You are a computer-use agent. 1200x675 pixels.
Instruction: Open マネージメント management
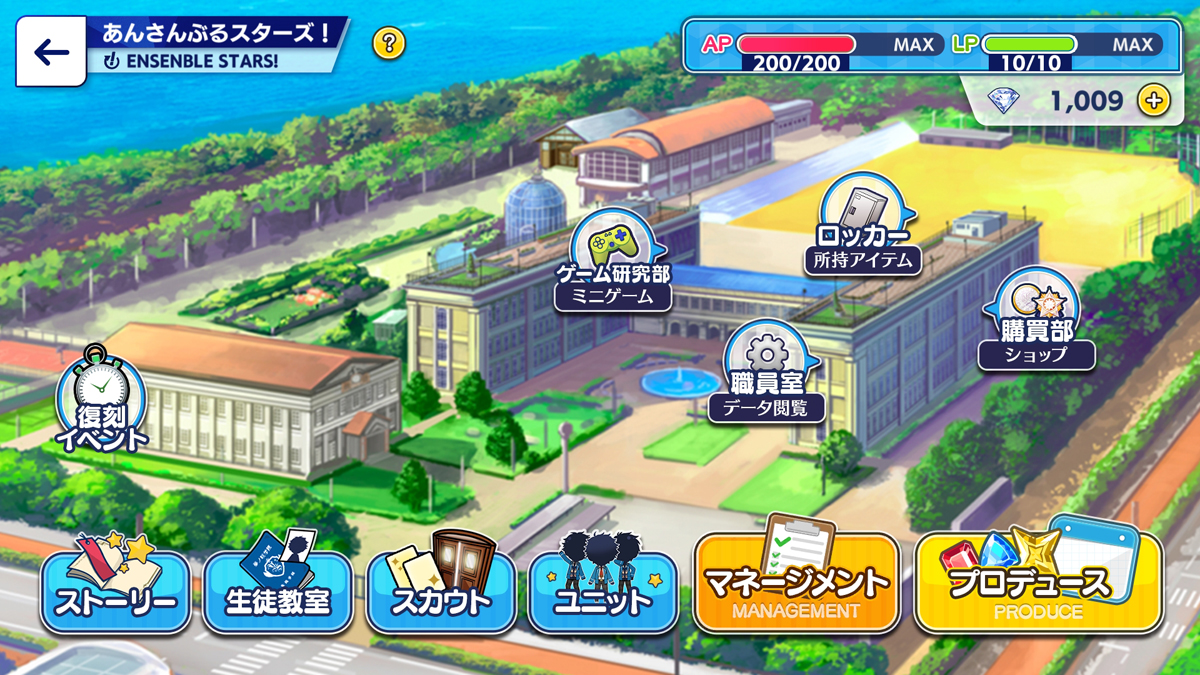pos(796,583)
